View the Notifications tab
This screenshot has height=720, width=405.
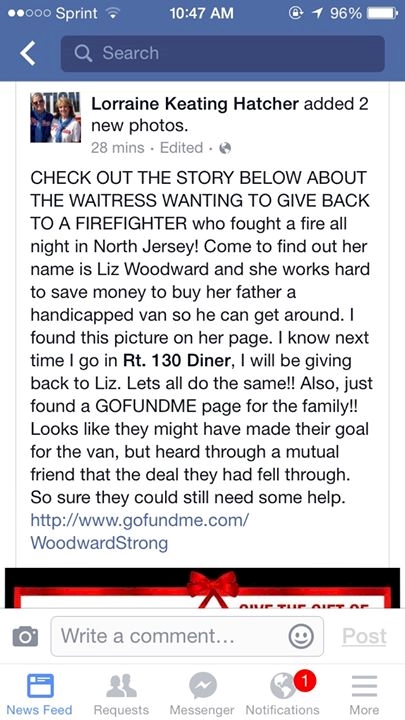283,694
